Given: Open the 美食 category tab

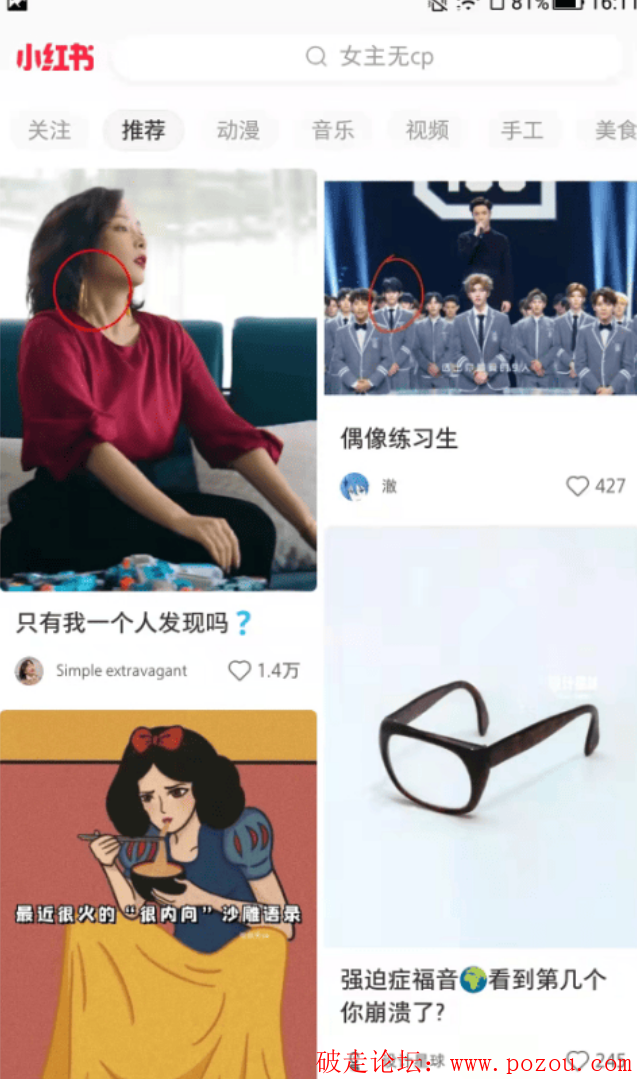Looking at the screenshot, I should [614, 130].
